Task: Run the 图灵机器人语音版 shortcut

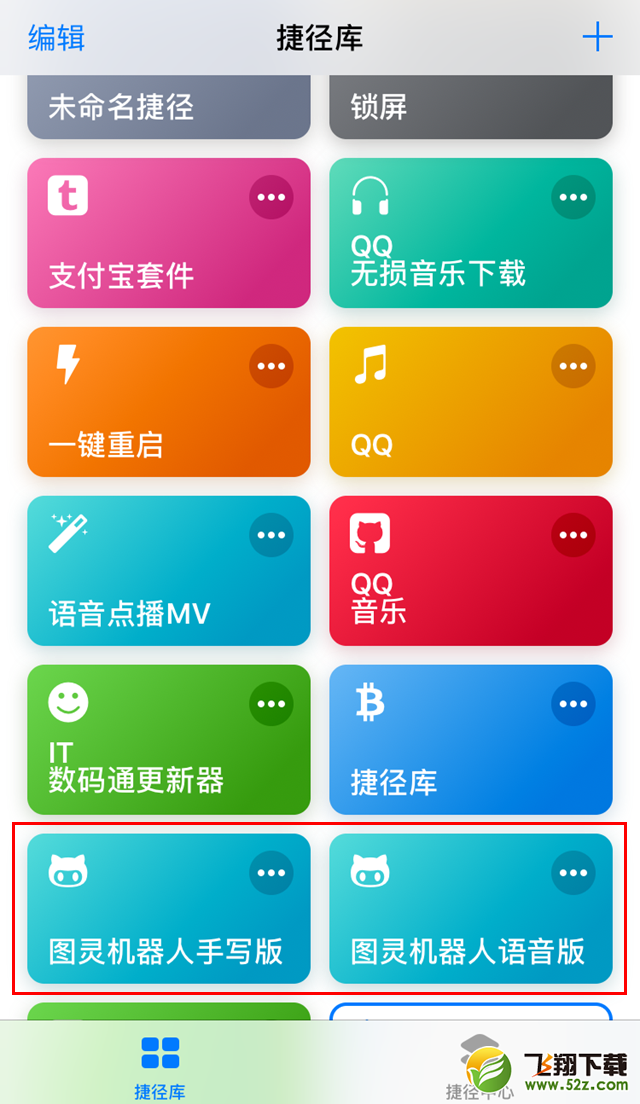Action: pyautogui.click(x=471, y=908)
